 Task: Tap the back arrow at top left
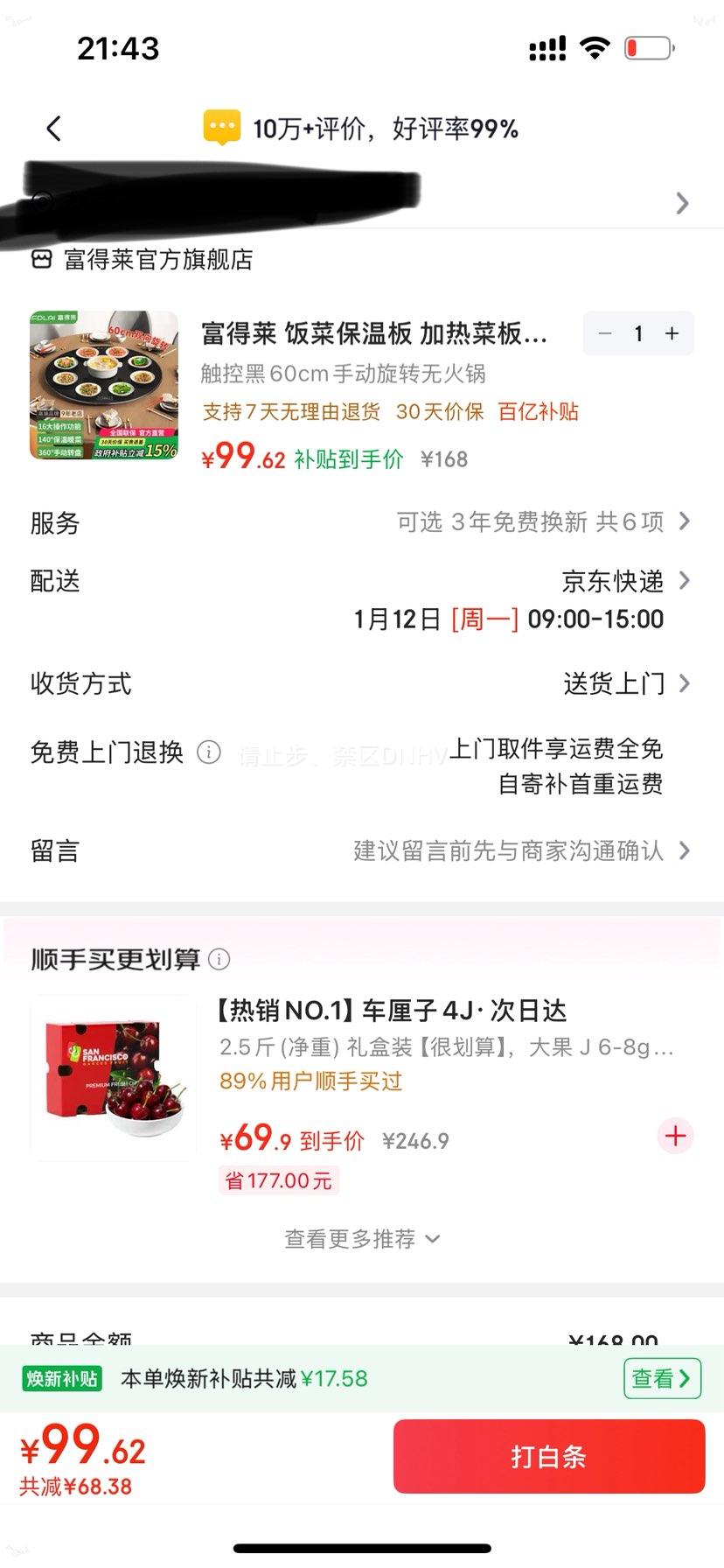coord(54,128)
